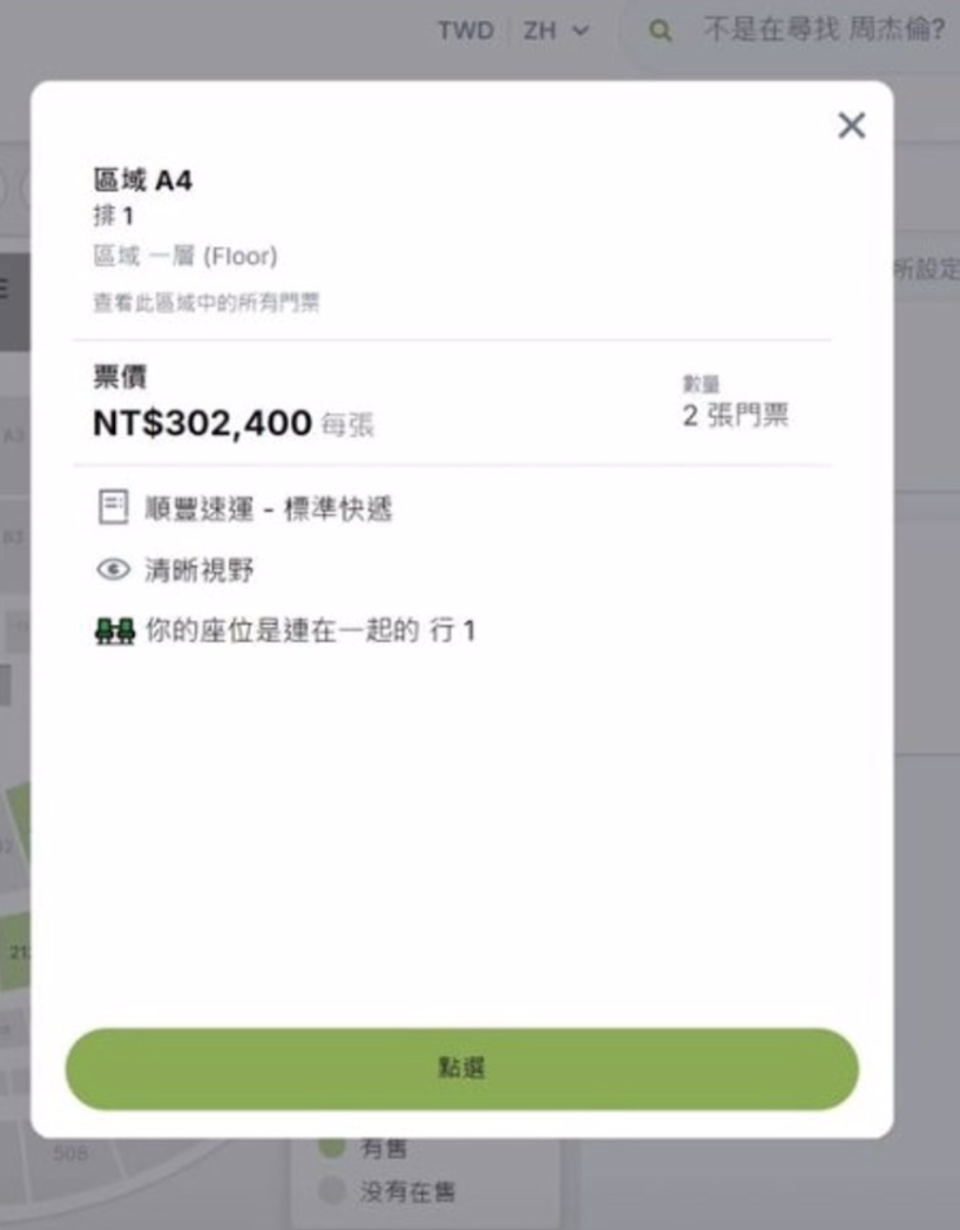Click the seats-together green chairs icon

pyautogui.click(x=115, y=630)
